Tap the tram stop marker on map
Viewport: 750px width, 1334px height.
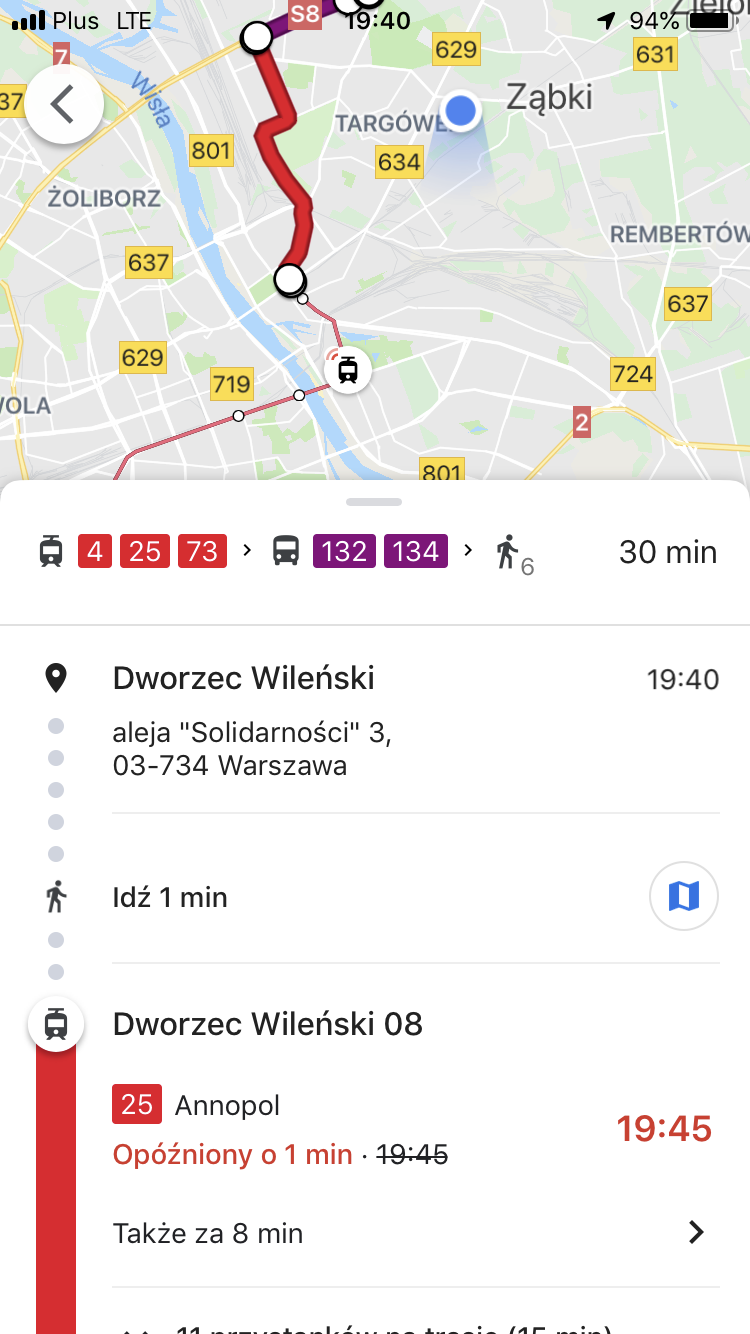click(x=347, y=370)
